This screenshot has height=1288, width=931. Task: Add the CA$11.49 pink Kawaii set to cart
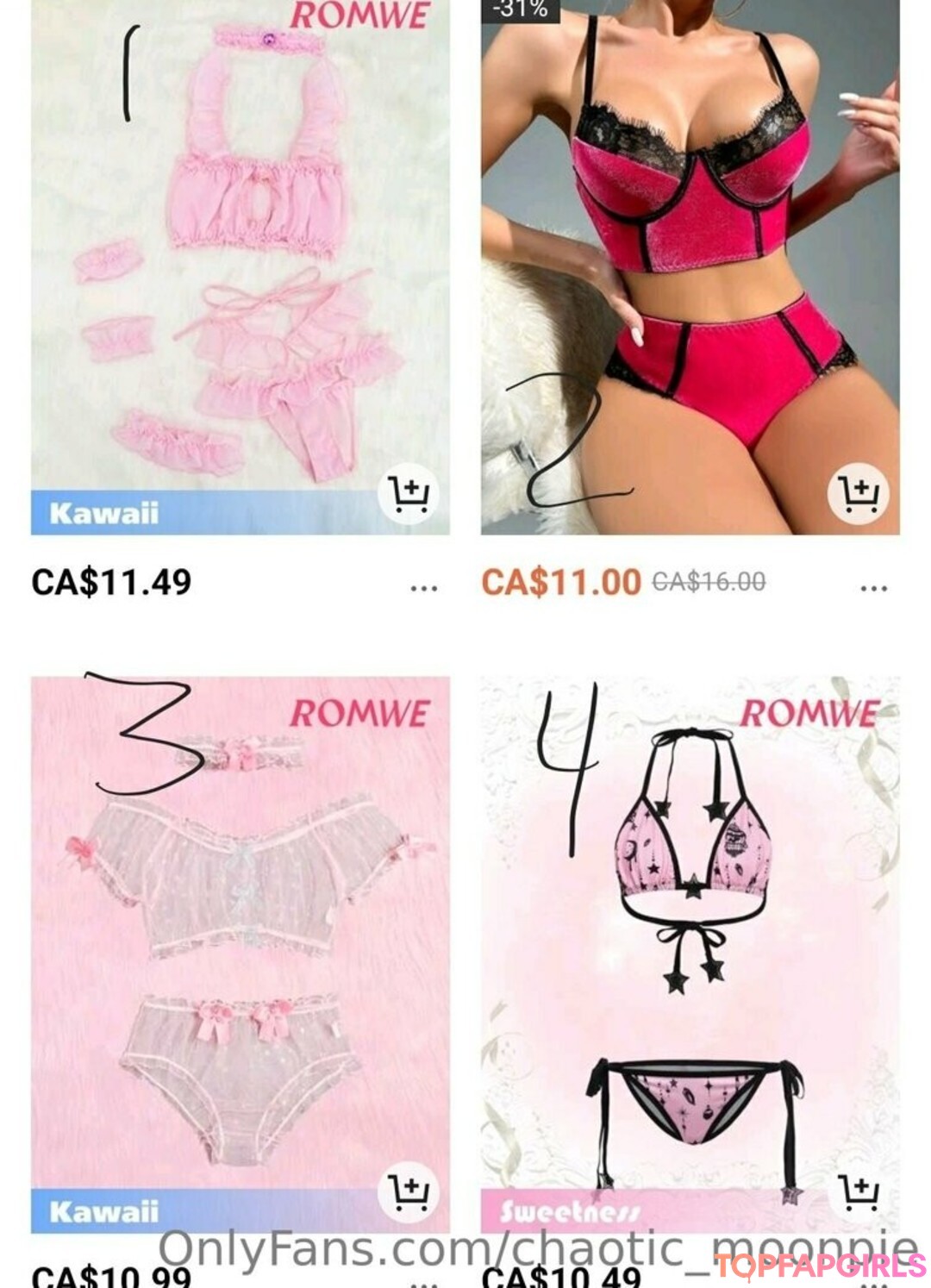[408, 494]
